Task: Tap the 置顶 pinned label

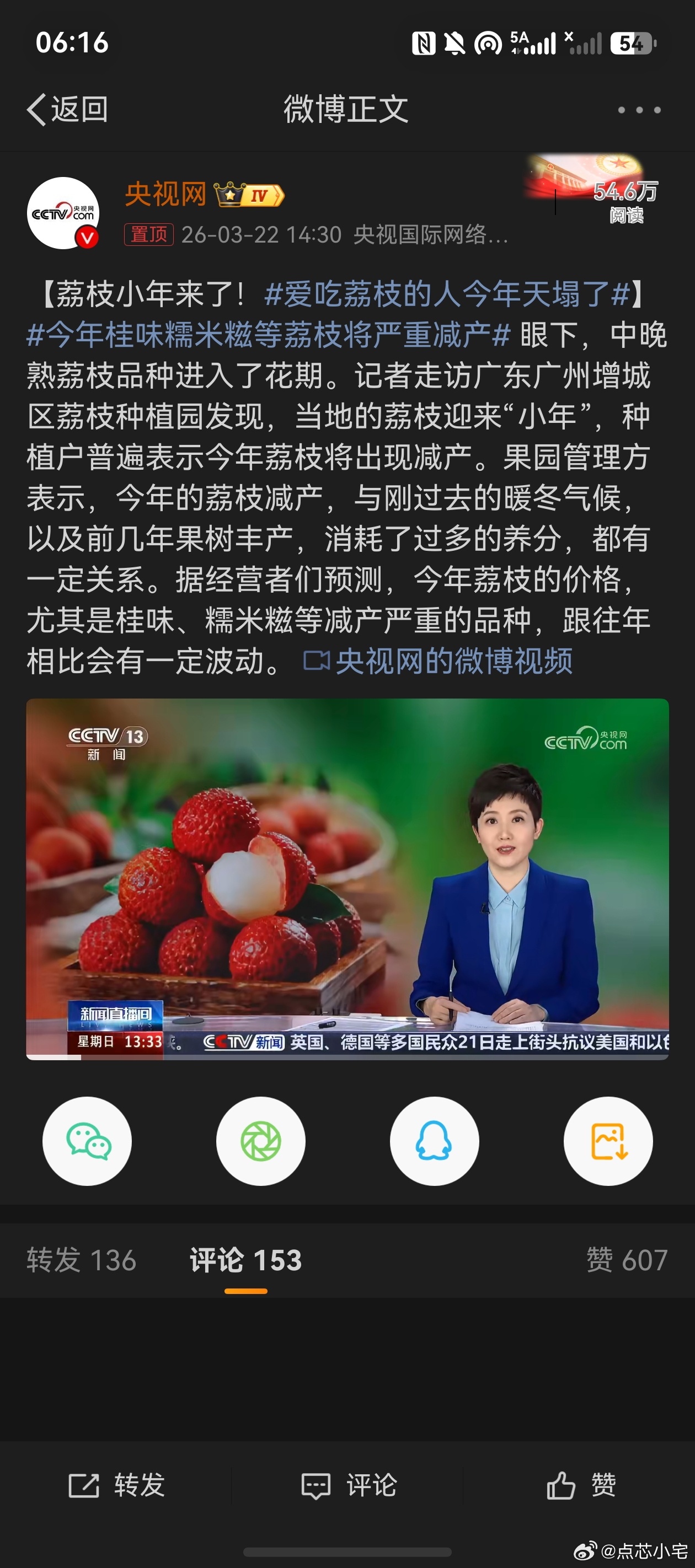Action: pos(148,234)
